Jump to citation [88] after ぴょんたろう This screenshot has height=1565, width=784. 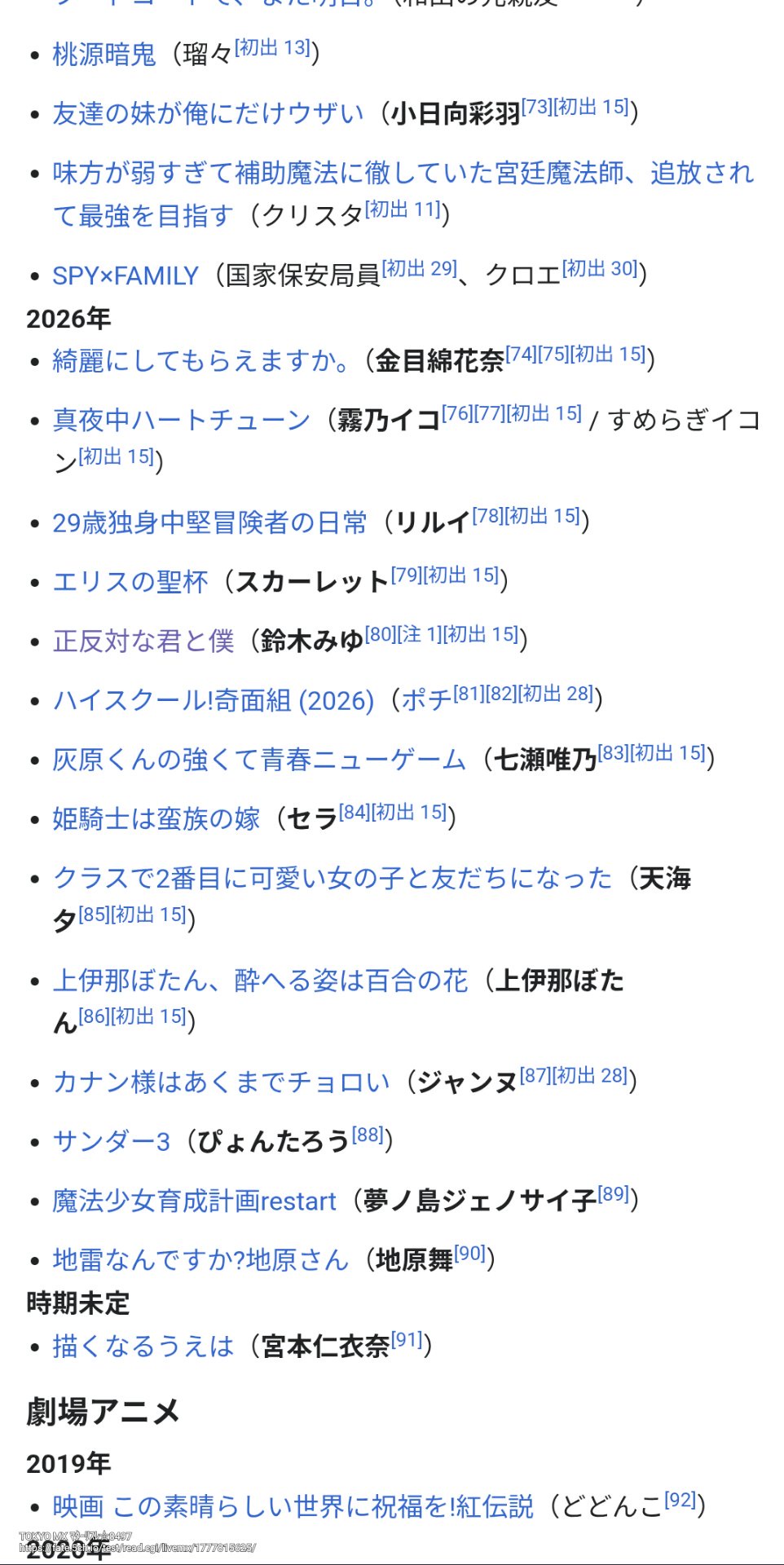(368, 1135)
